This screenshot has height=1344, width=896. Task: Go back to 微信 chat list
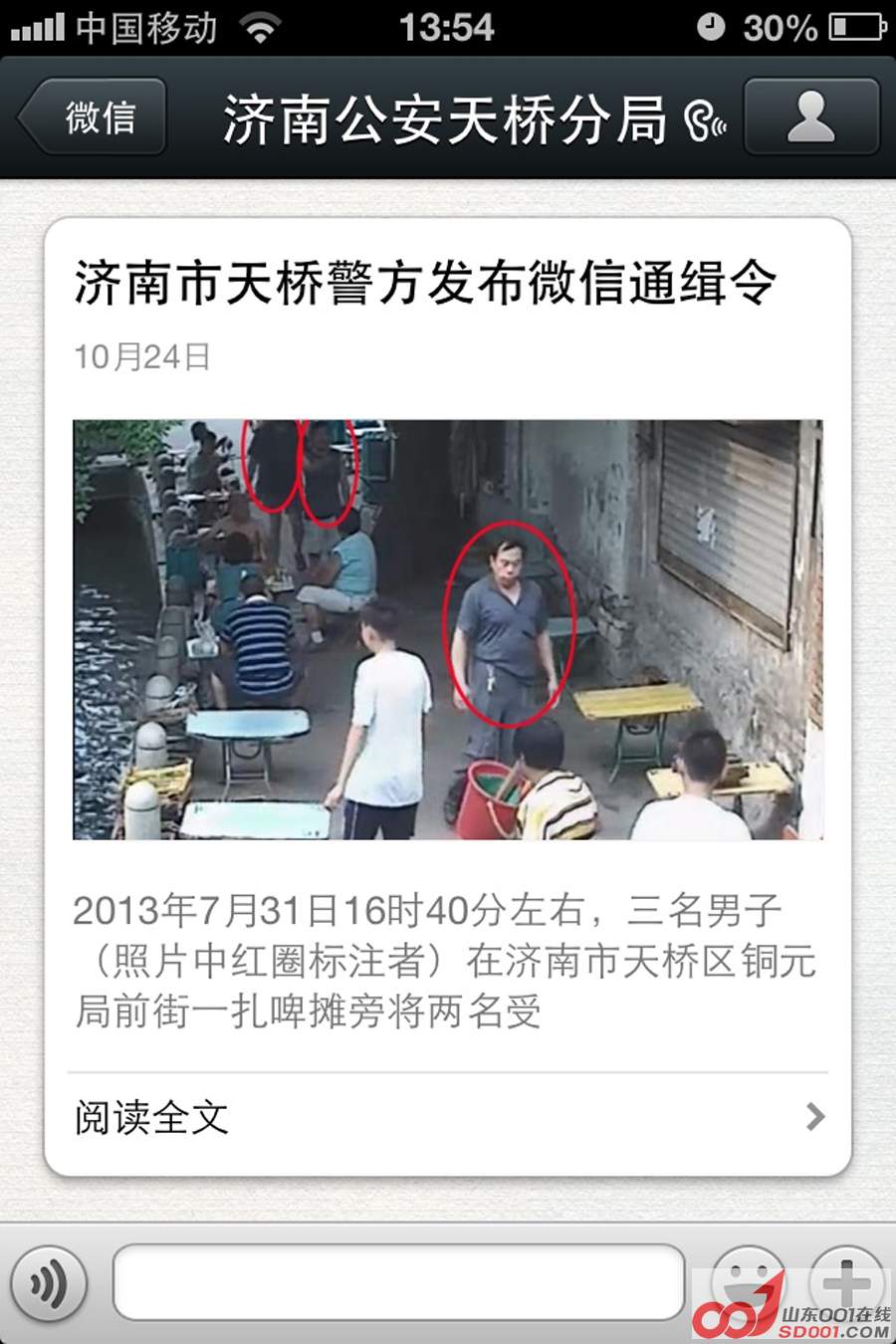[x=95, y=117]
